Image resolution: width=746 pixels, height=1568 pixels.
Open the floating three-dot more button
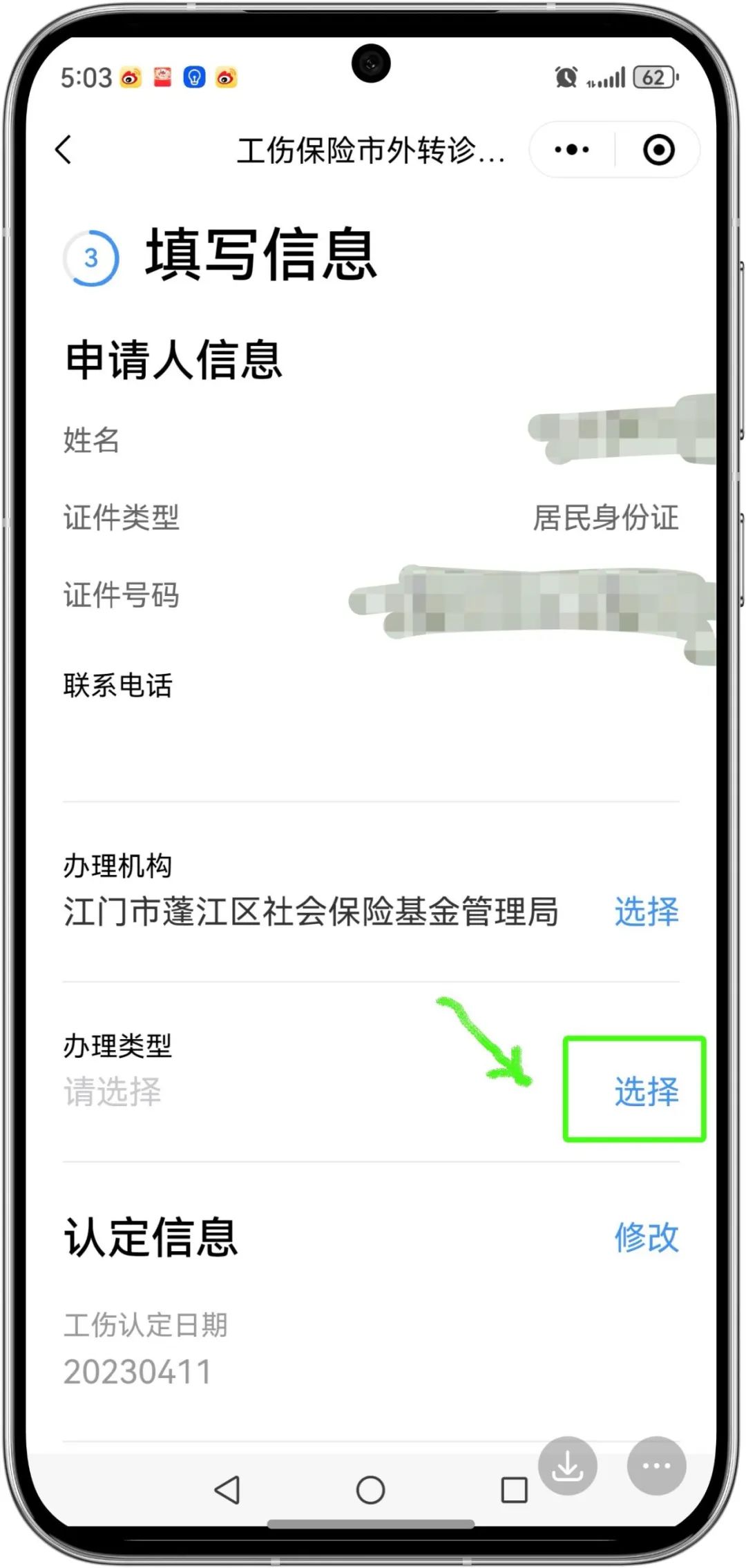click(x=656, y=1465)
